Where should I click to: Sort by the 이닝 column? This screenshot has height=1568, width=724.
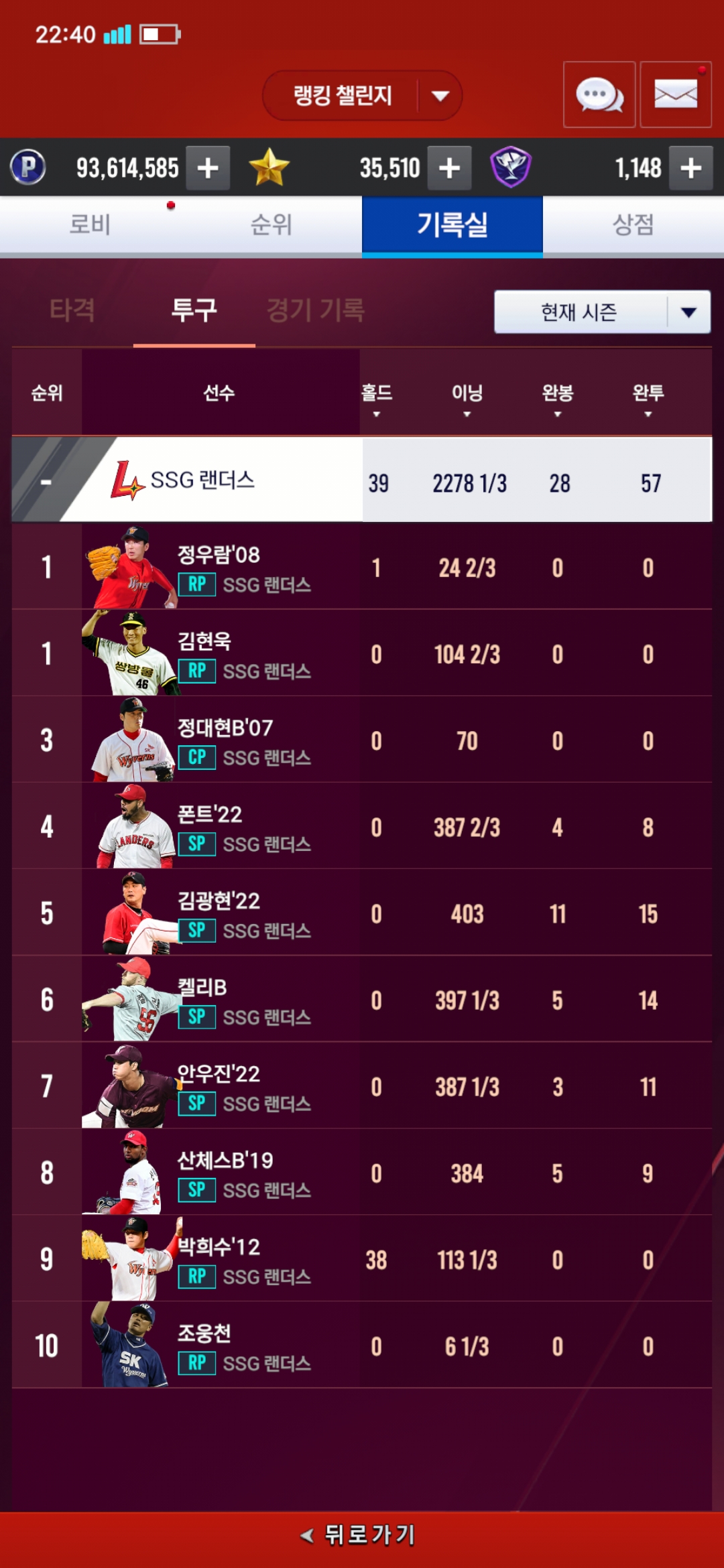[467, 398]
